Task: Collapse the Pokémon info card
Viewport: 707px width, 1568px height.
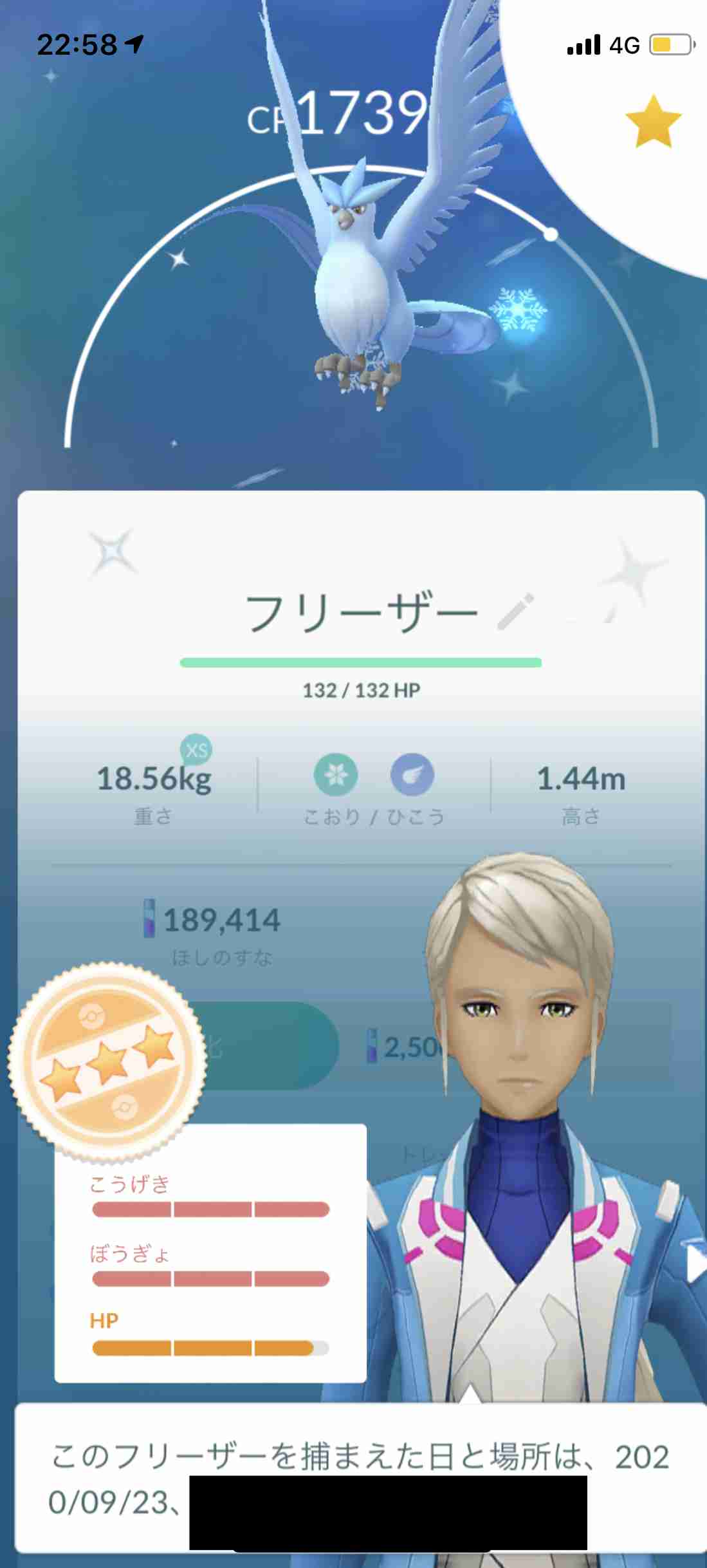Action: tap(353, 509)
